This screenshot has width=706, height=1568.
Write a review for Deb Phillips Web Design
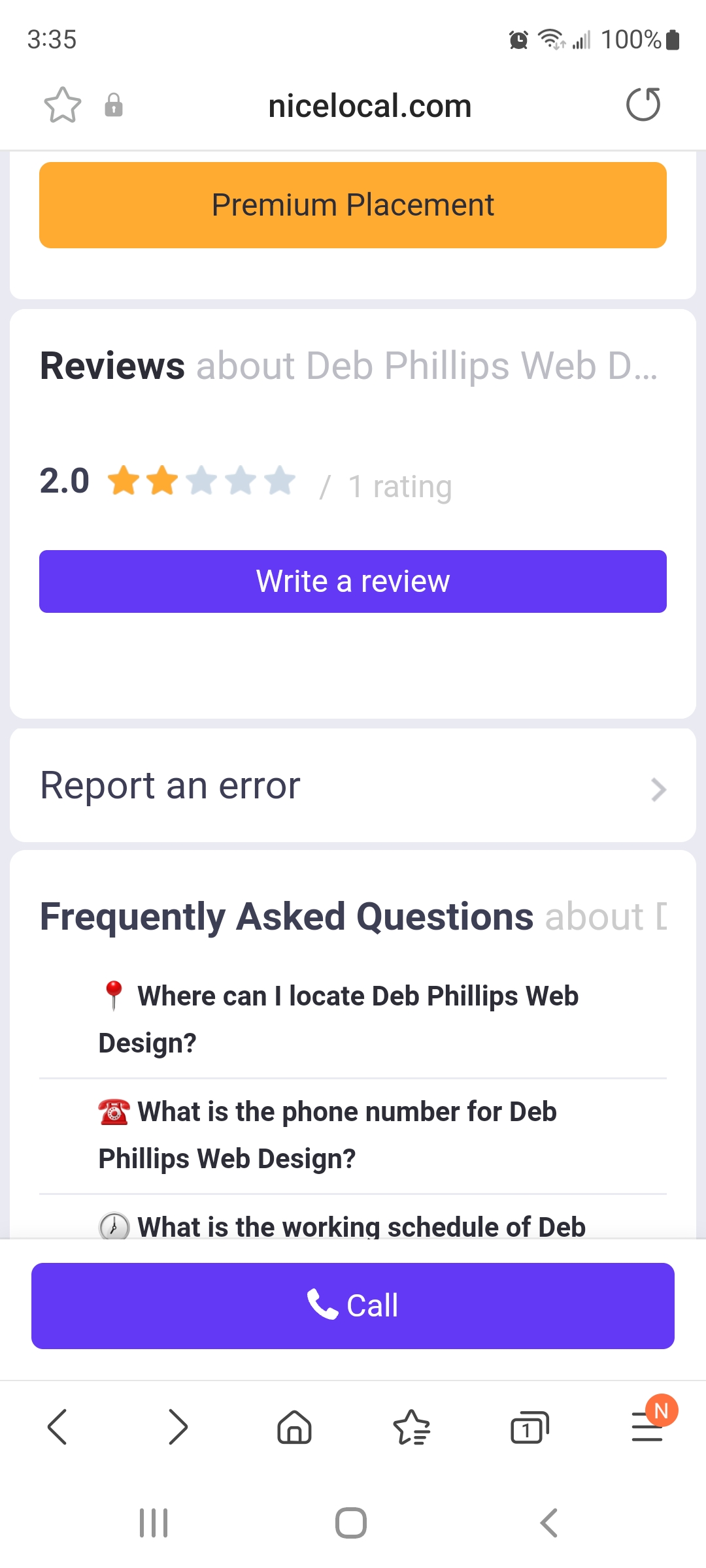click(x=353, y=581)
